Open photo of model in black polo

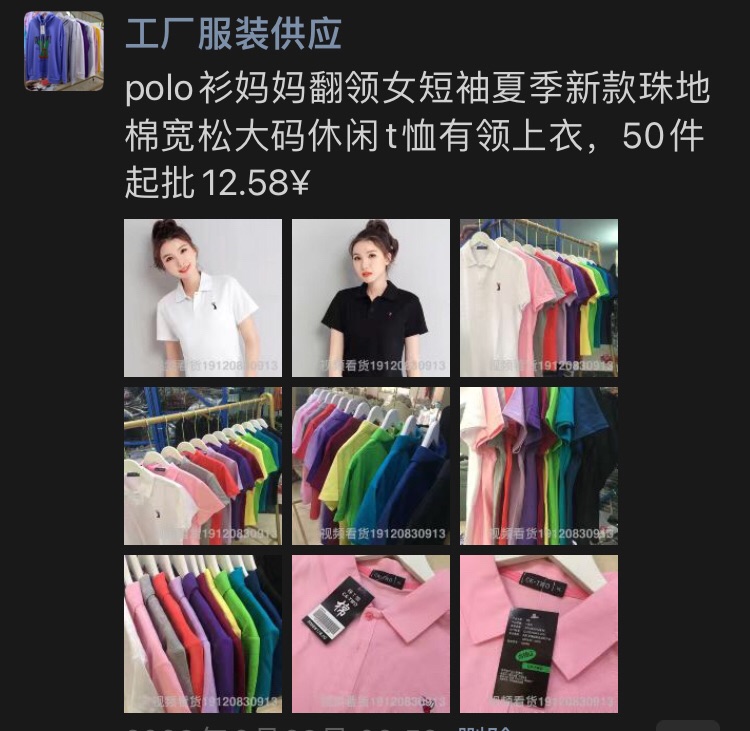pyautogui.click(x=371, y=298)
